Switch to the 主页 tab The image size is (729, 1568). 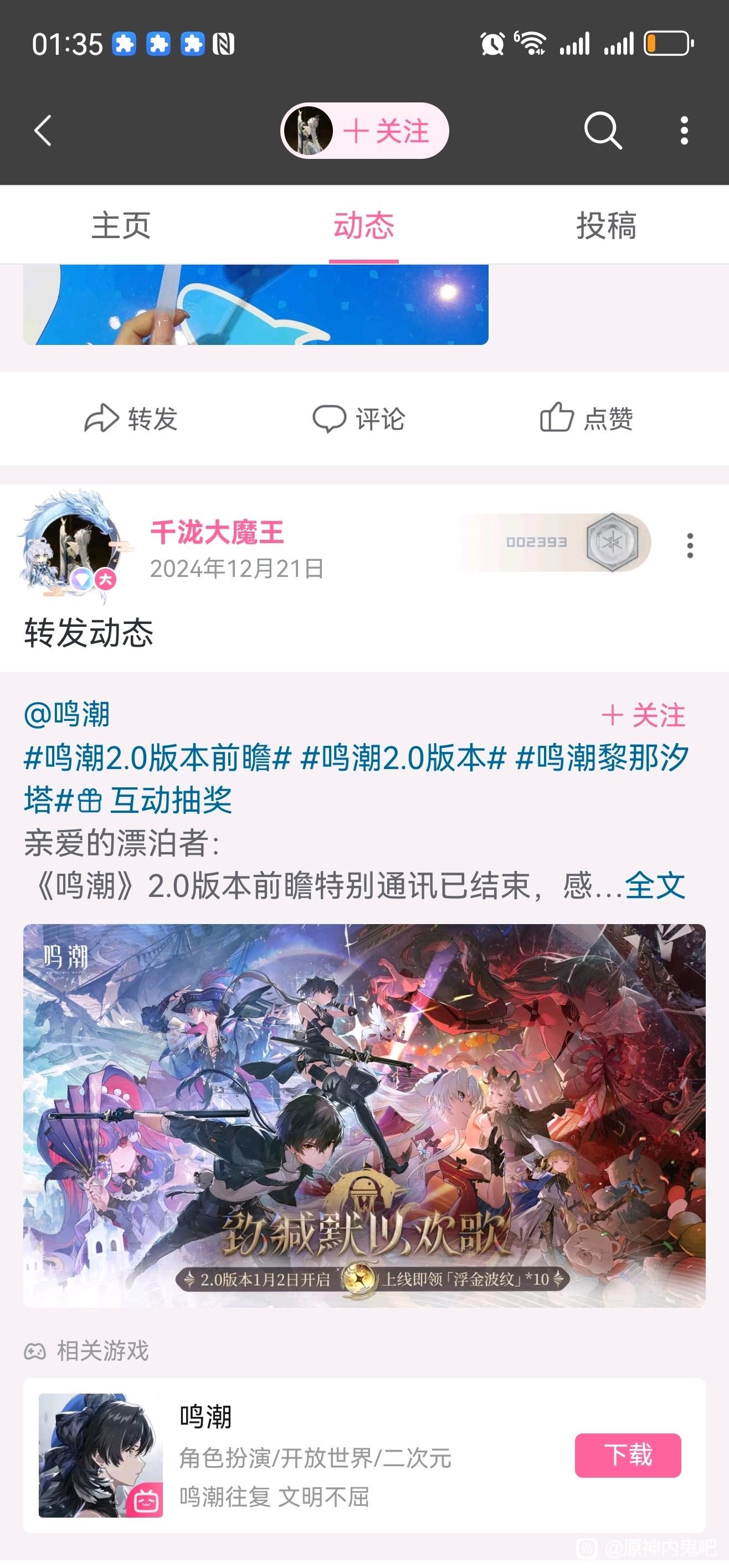click(121, 226)
